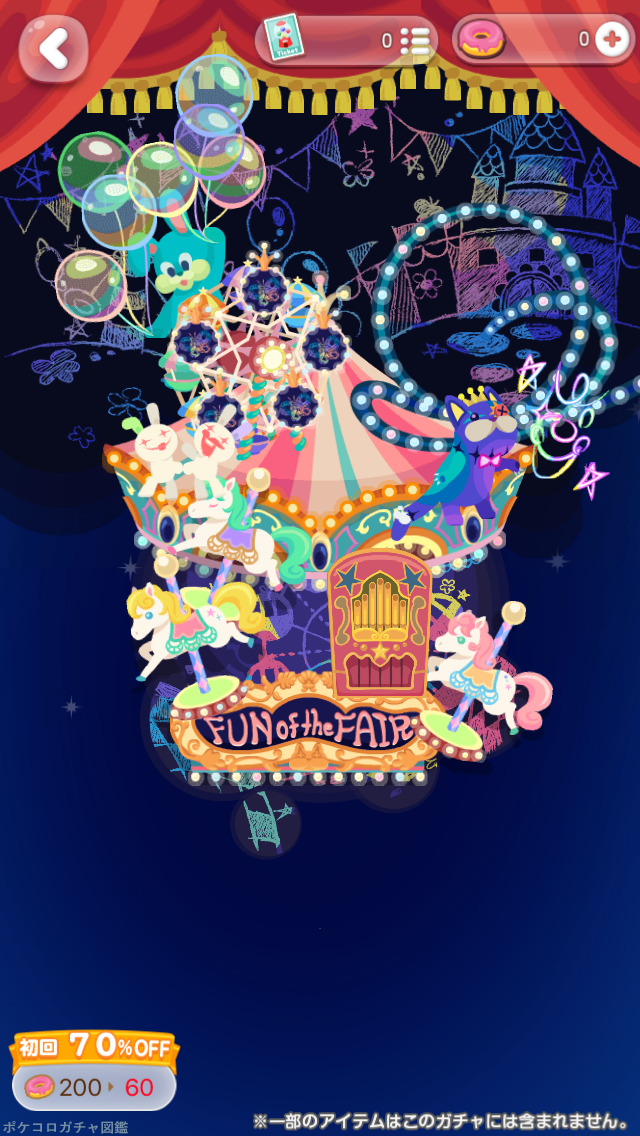Open the gacha ticket list
640x1136 pixels.
(x=414, y=41)
